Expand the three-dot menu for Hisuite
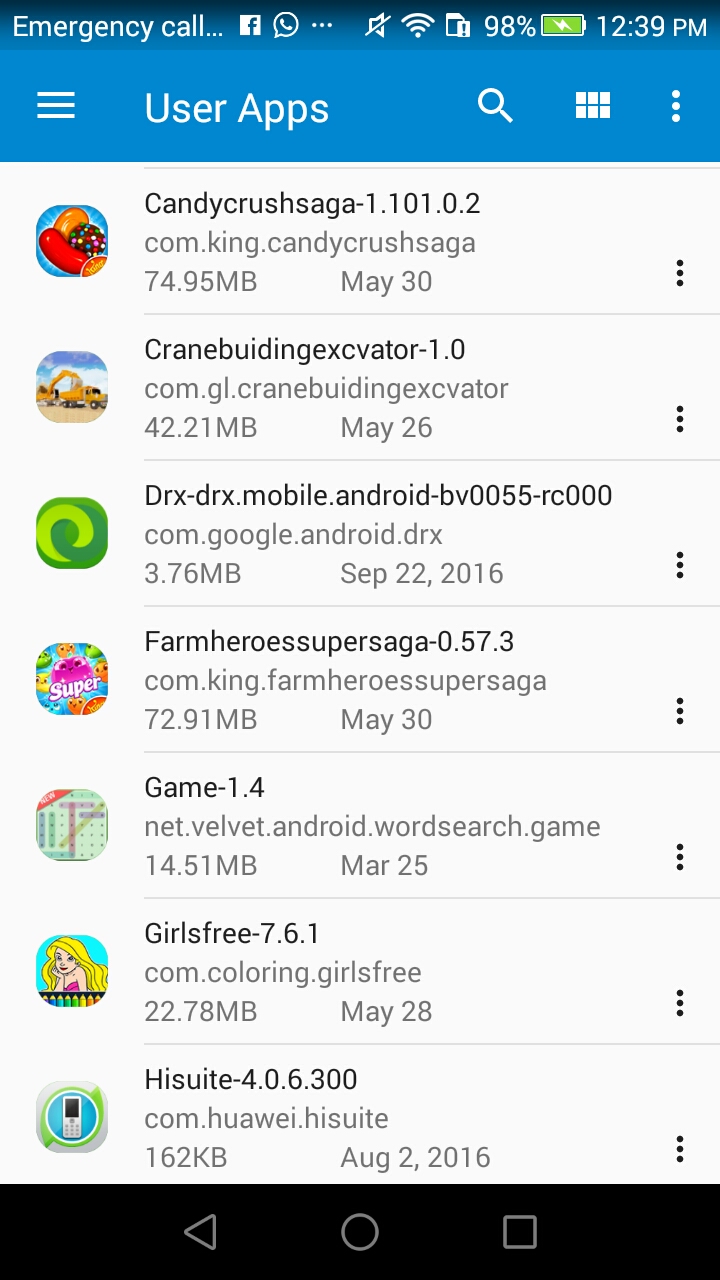This screenshot has height=1280, width=720. click(679, 1148)
